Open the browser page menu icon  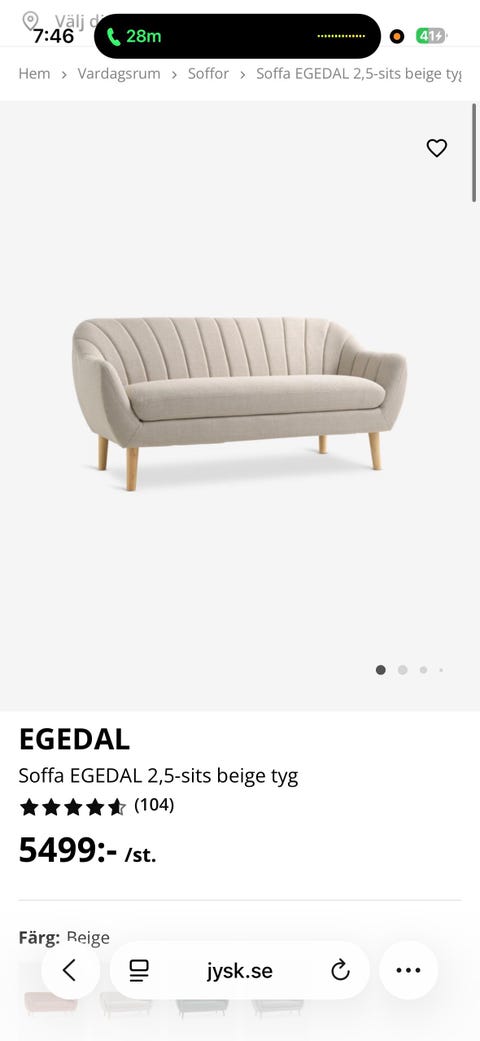click(x=139, y=971)
